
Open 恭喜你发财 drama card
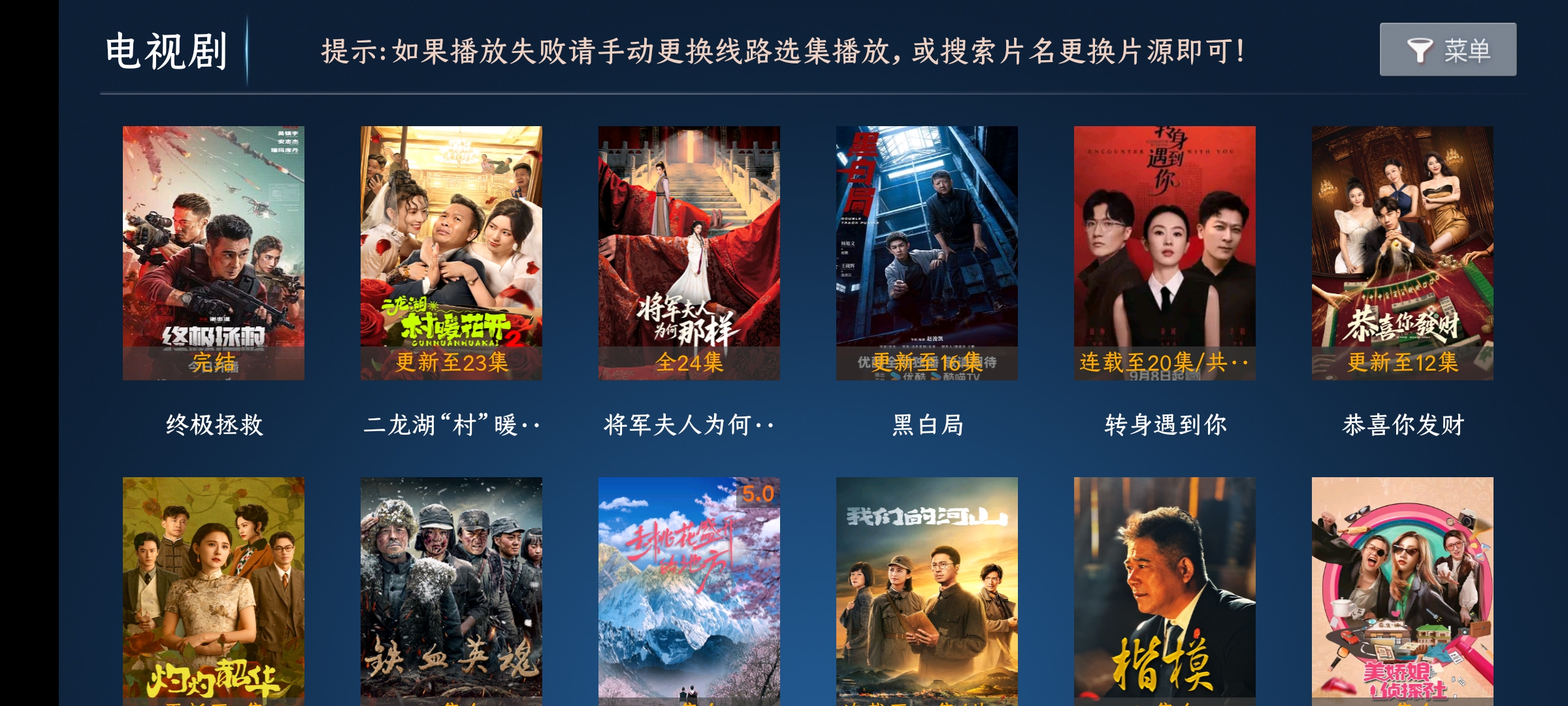[1403, 254]
